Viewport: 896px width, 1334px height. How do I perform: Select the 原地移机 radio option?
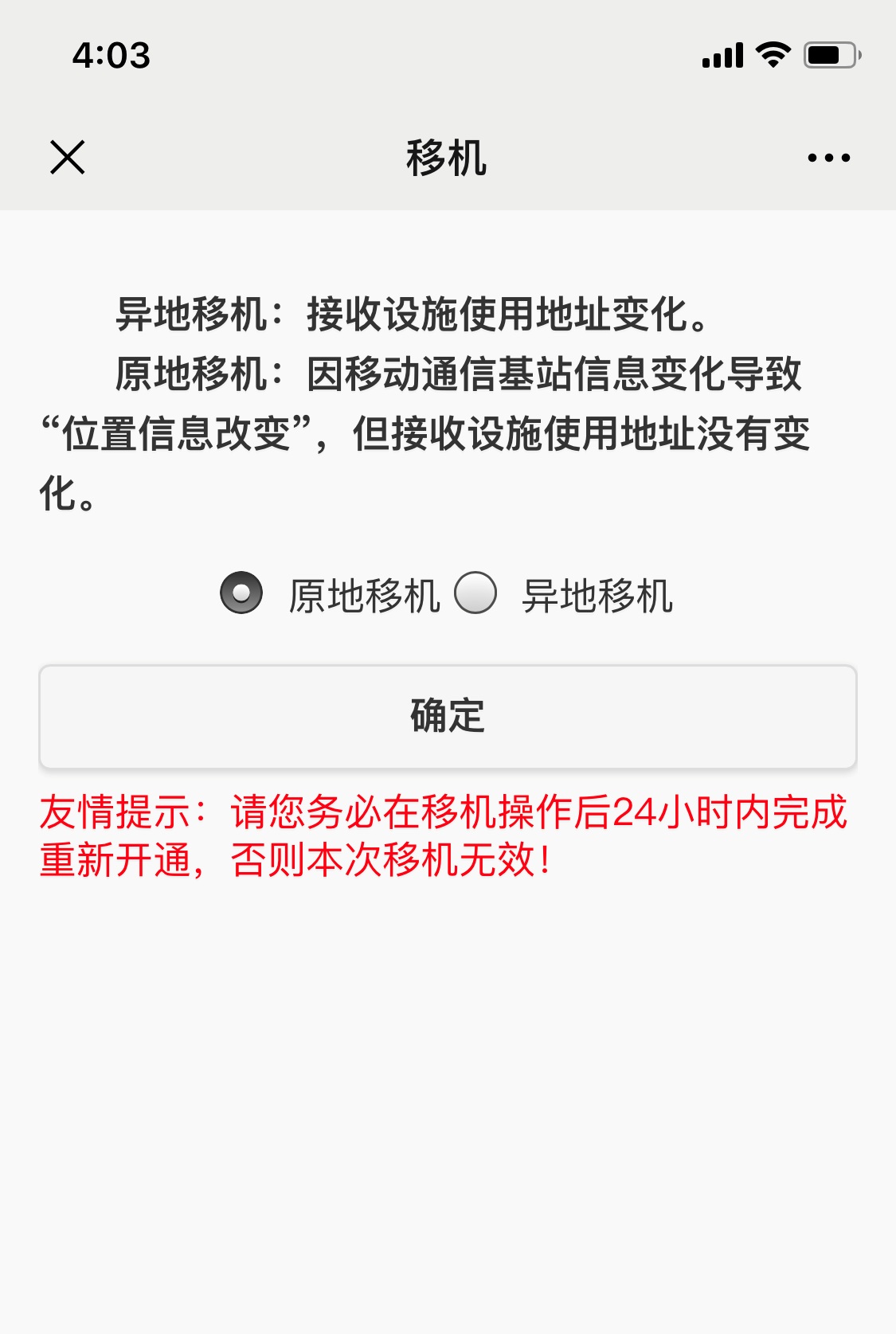click(241, 593)
